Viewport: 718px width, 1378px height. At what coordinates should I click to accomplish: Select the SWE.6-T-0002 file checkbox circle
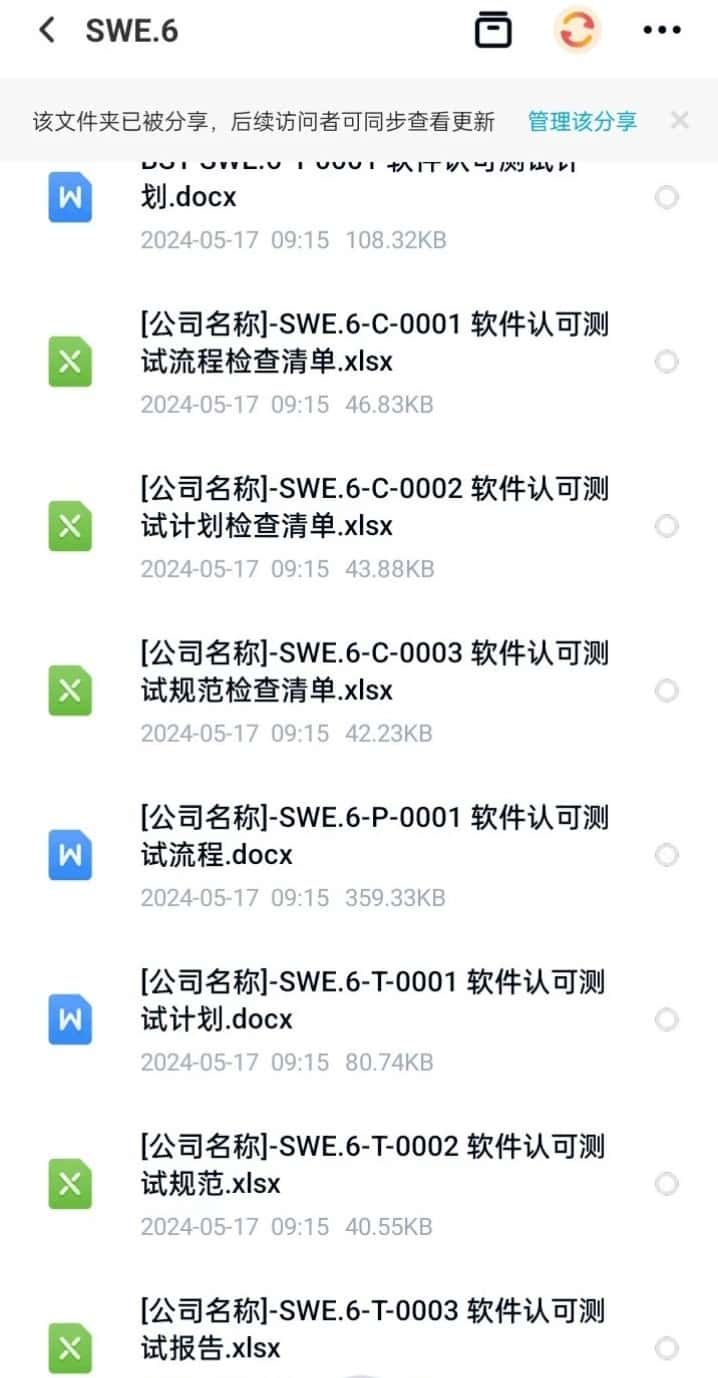click(666, 1184)
